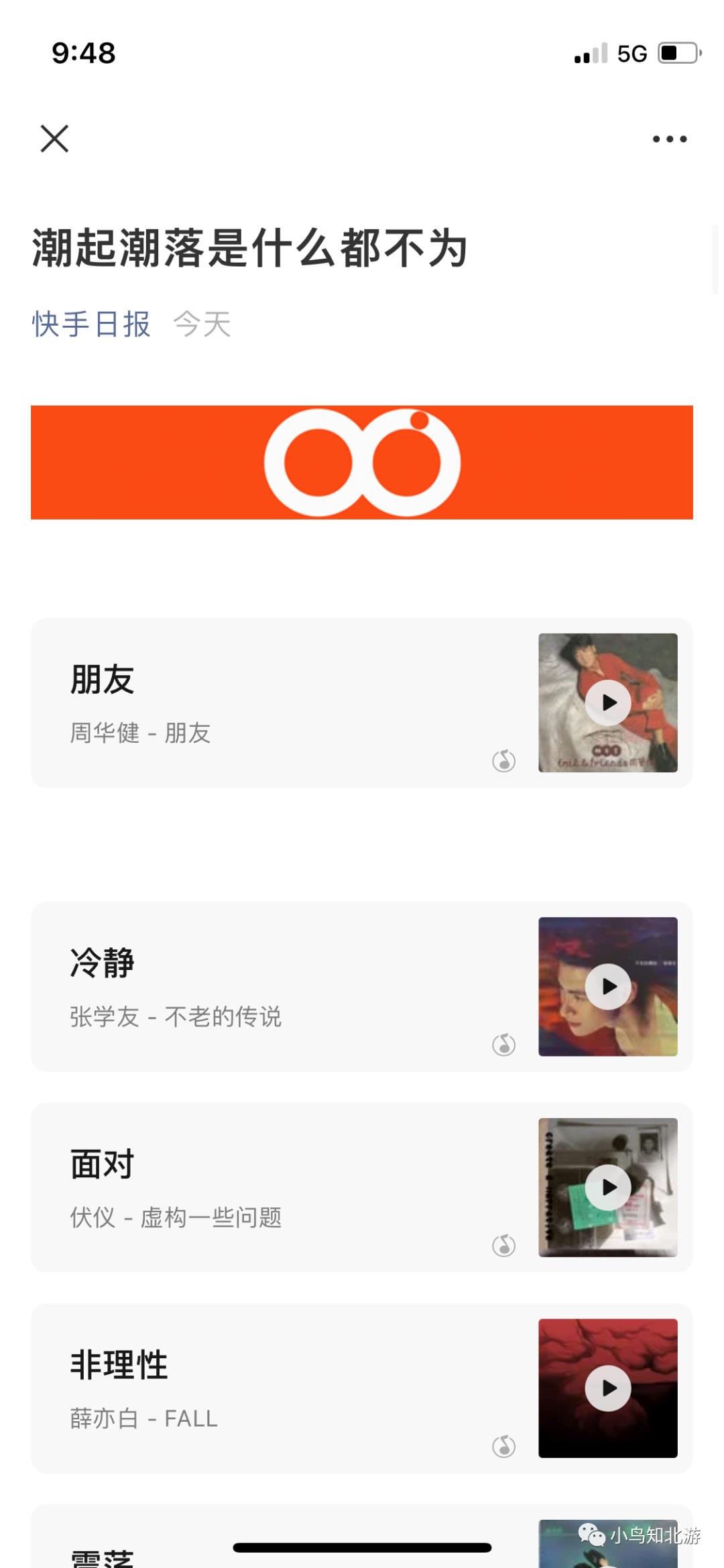This screenshot has height=1568, width=724.
Task: Close the article page
Action: click(x=54, y=139)
